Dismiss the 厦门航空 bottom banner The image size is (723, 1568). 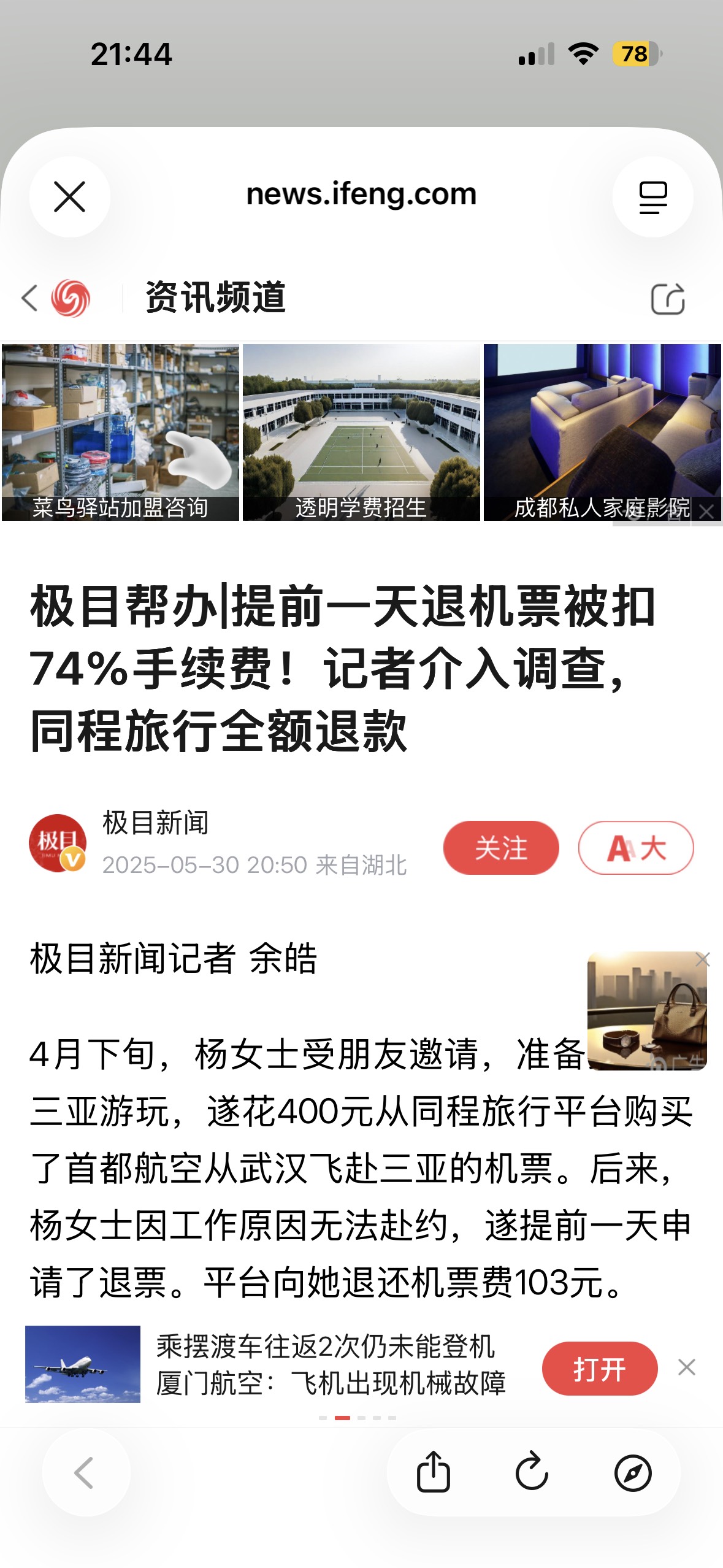(687, 1367)
